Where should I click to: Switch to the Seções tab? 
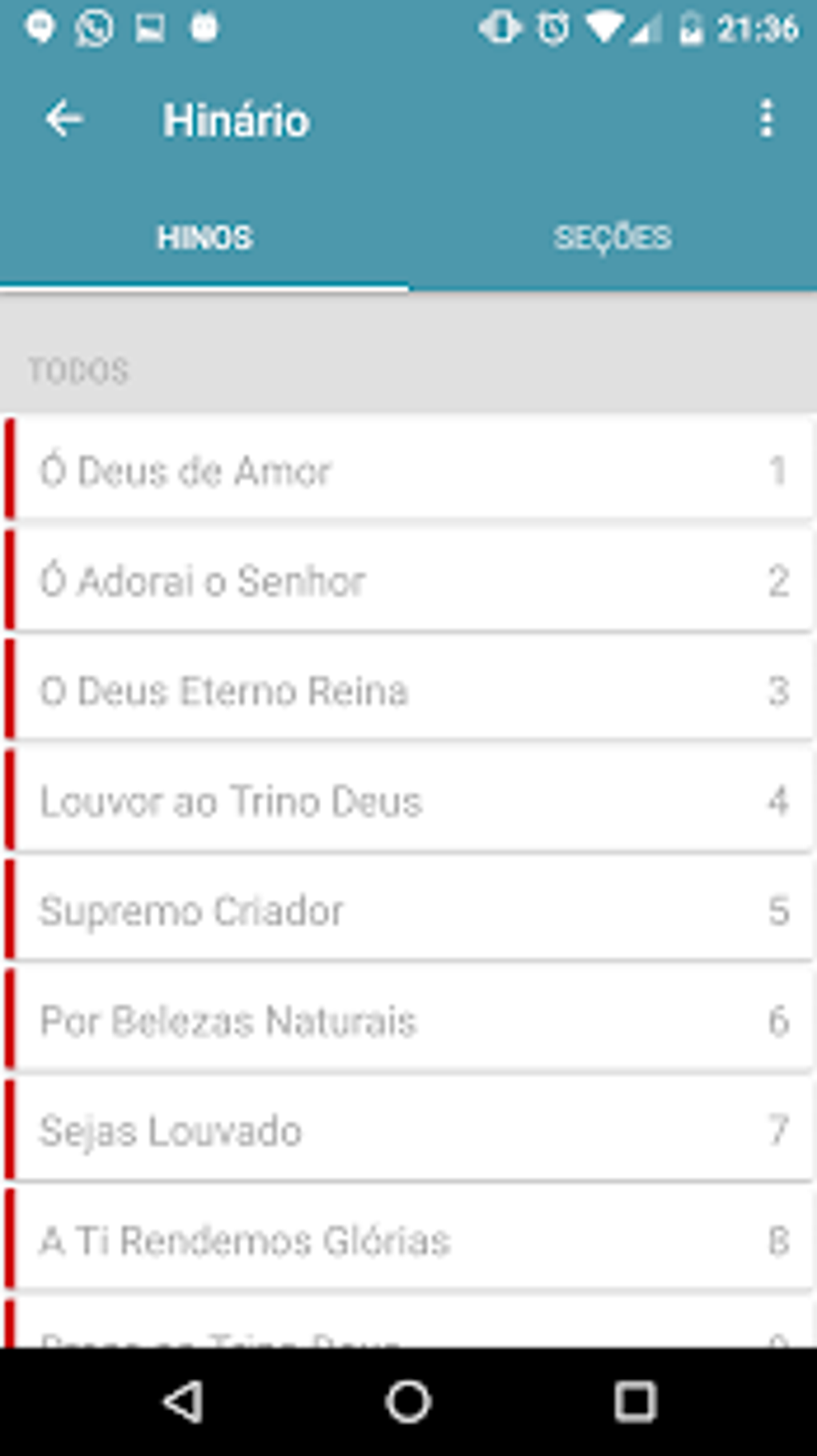pos(613,238)
